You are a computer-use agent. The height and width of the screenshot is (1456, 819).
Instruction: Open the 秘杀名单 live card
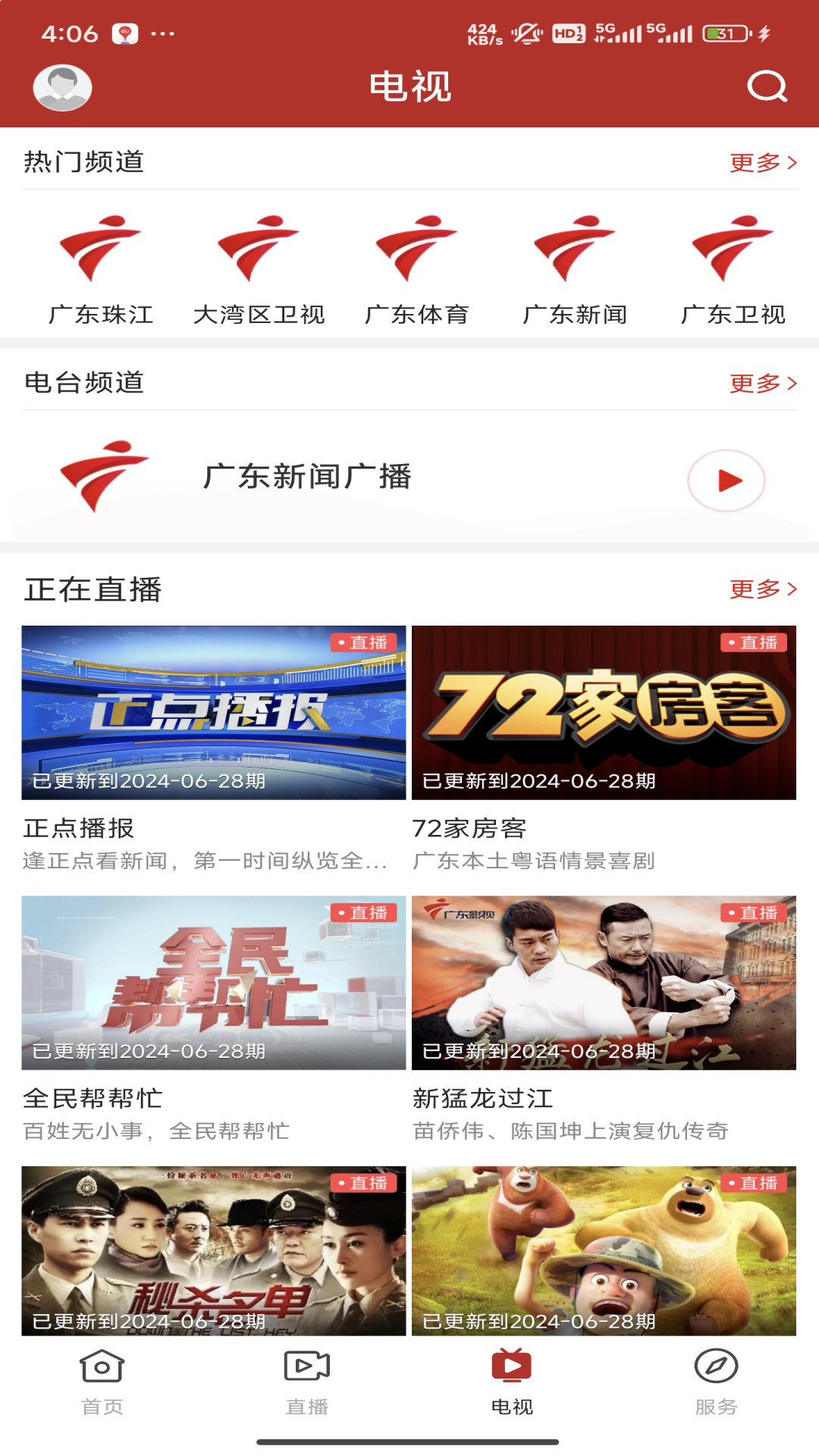click(214, 1251)
